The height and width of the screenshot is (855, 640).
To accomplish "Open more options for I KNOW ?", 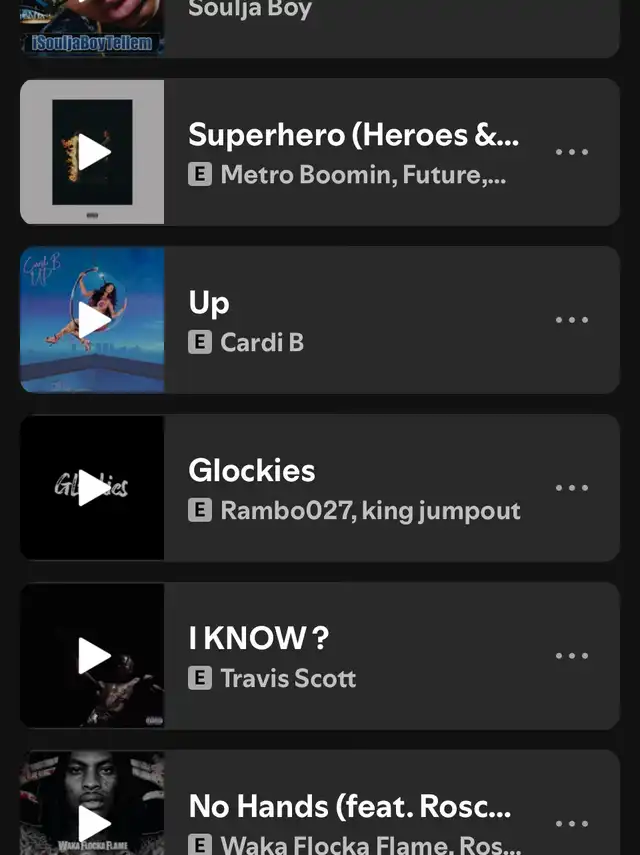I will click(x=571, y=656).
